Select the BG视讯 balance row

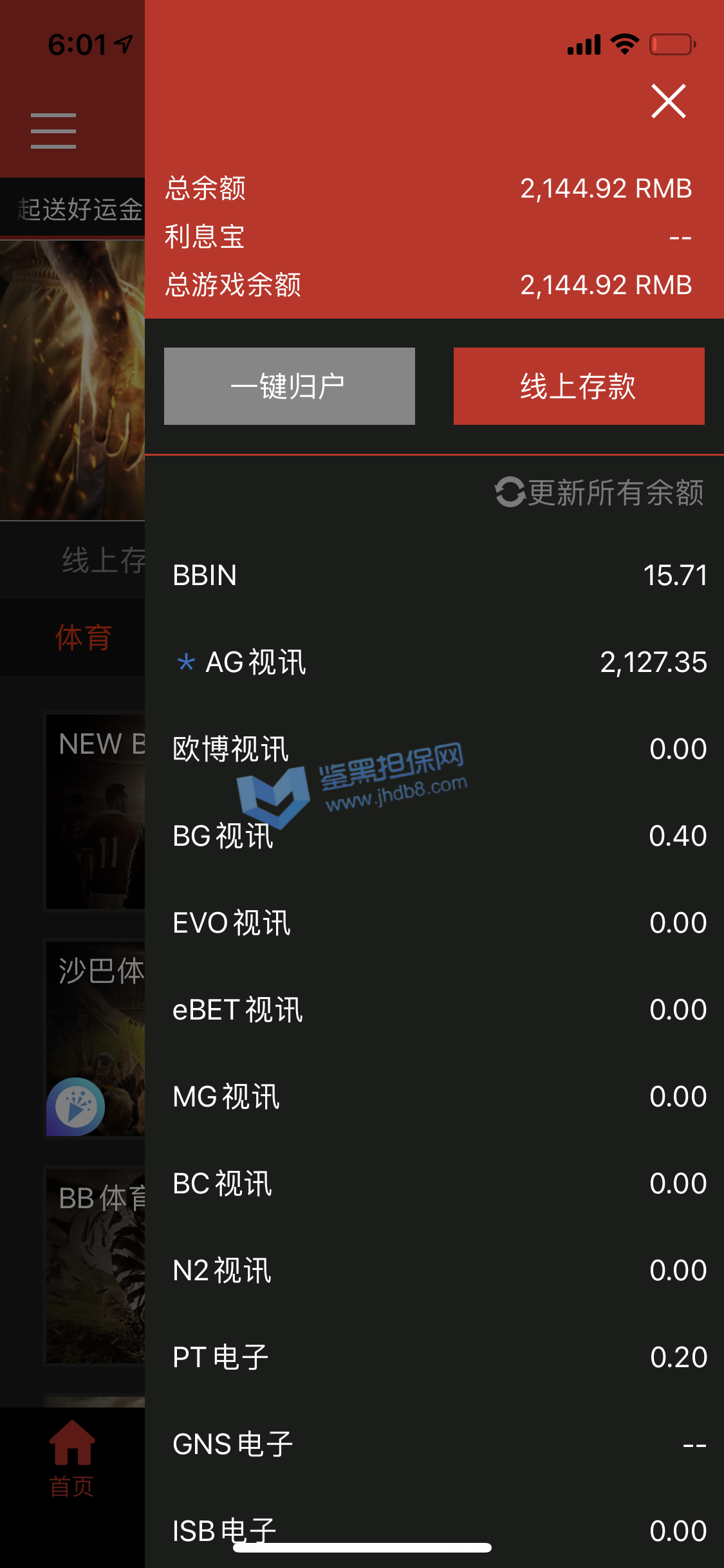[x=434, y=836]
